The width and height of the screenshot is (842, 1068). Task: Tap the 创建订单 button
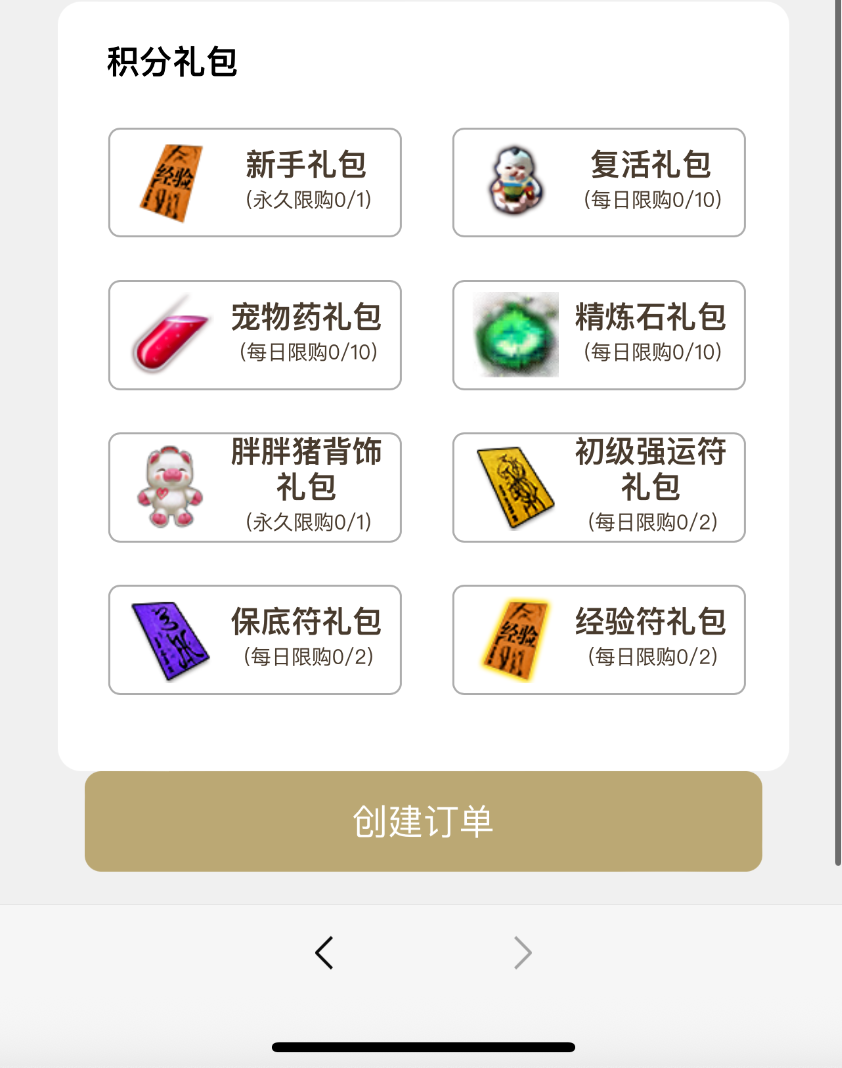[x=423, y=821]
